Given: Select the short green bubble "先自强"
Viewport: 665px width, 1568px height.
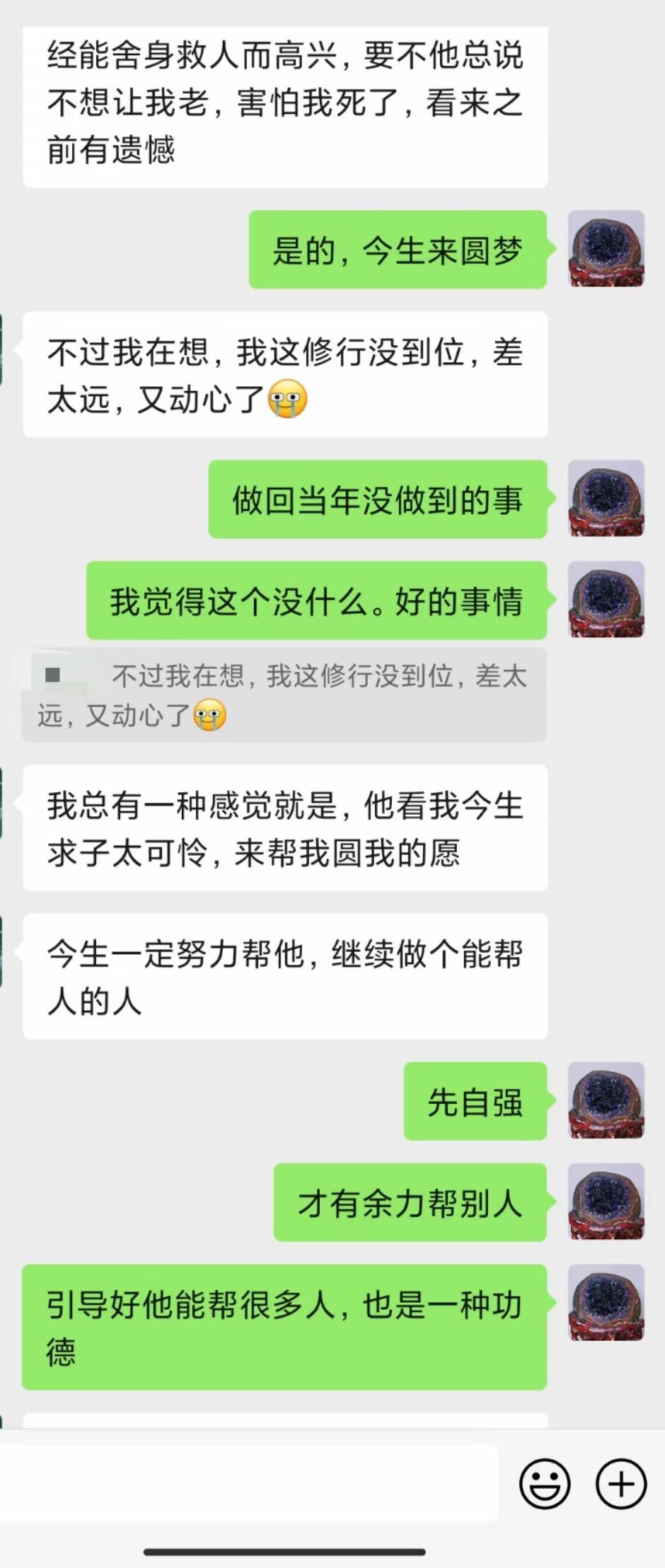Looking at the screenshot, I should pos(475,1103).
